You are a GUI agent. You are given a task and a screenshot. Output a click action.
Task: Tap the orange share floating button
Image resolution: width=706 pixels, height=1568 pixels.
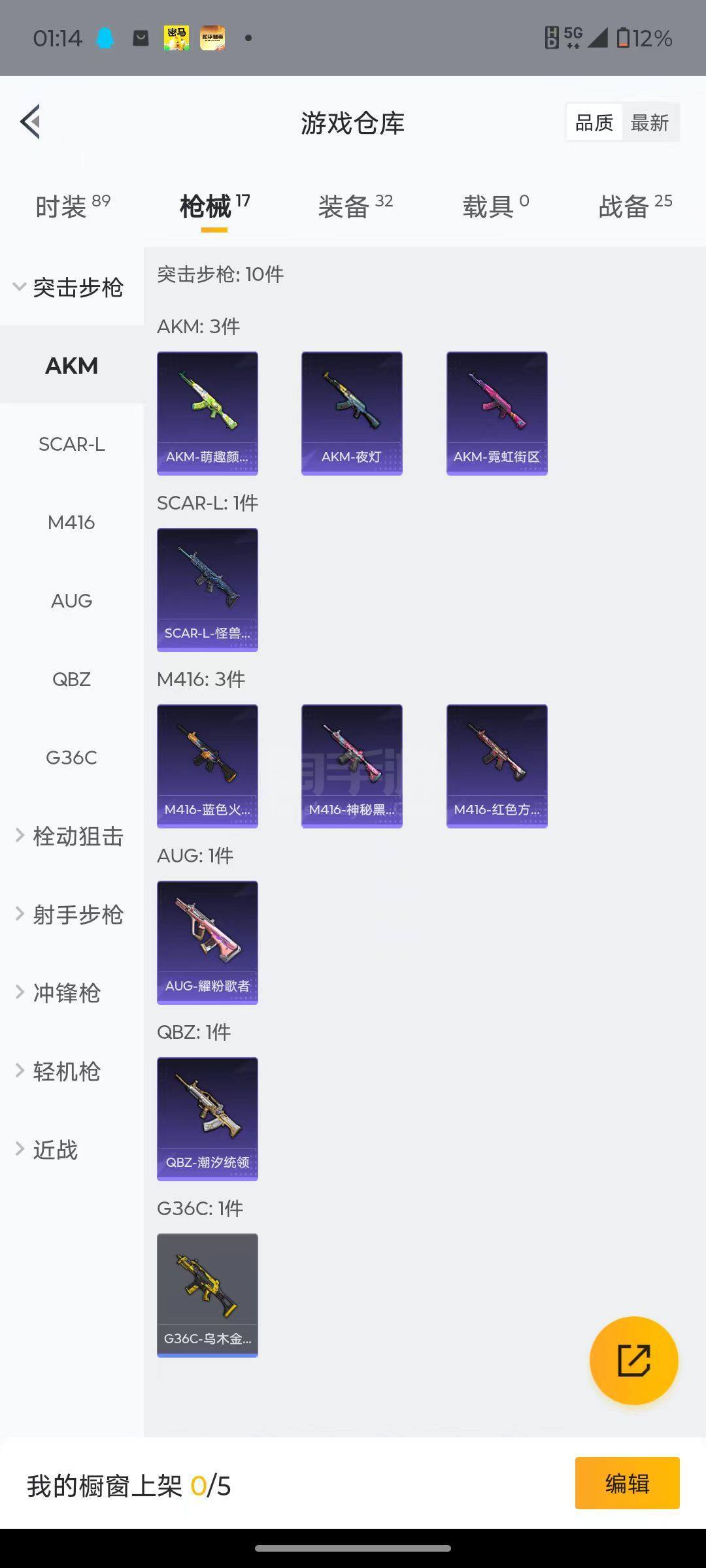click(x=633, y=1361)
